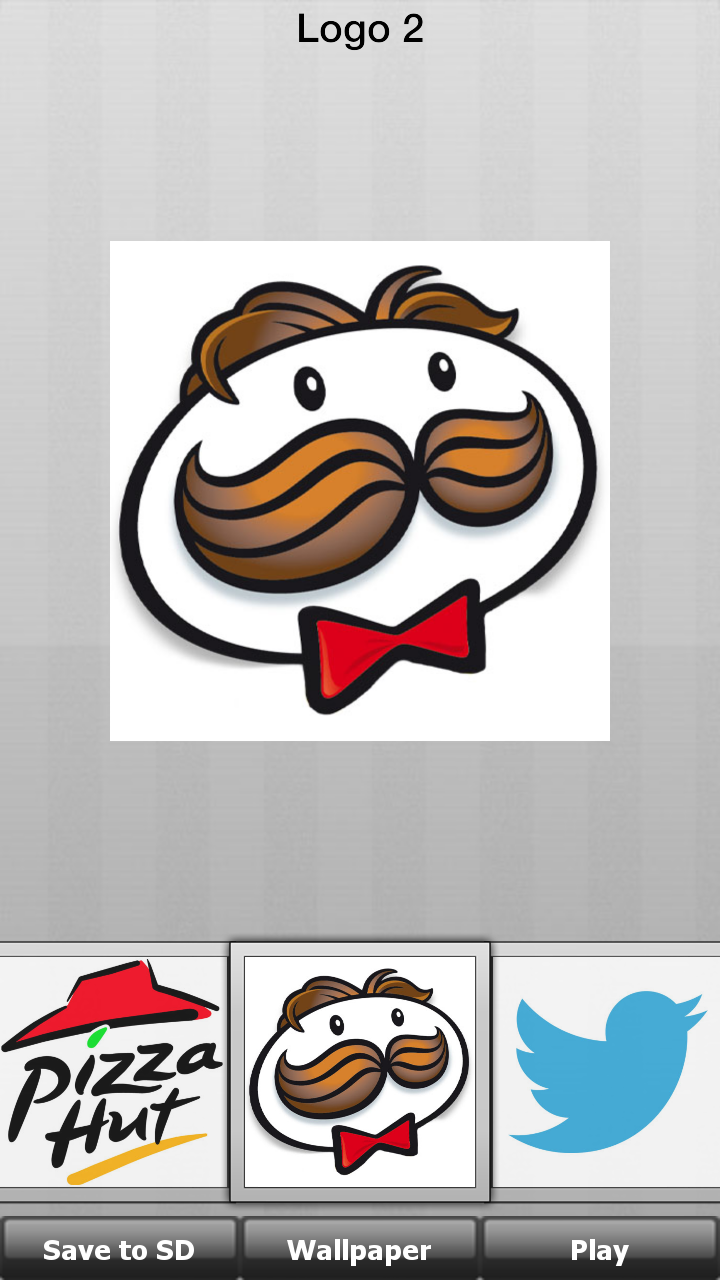Viewport: 720px width, 1280px height.
Task: Tap the Save to SD button
Action: click(118, 1249)
